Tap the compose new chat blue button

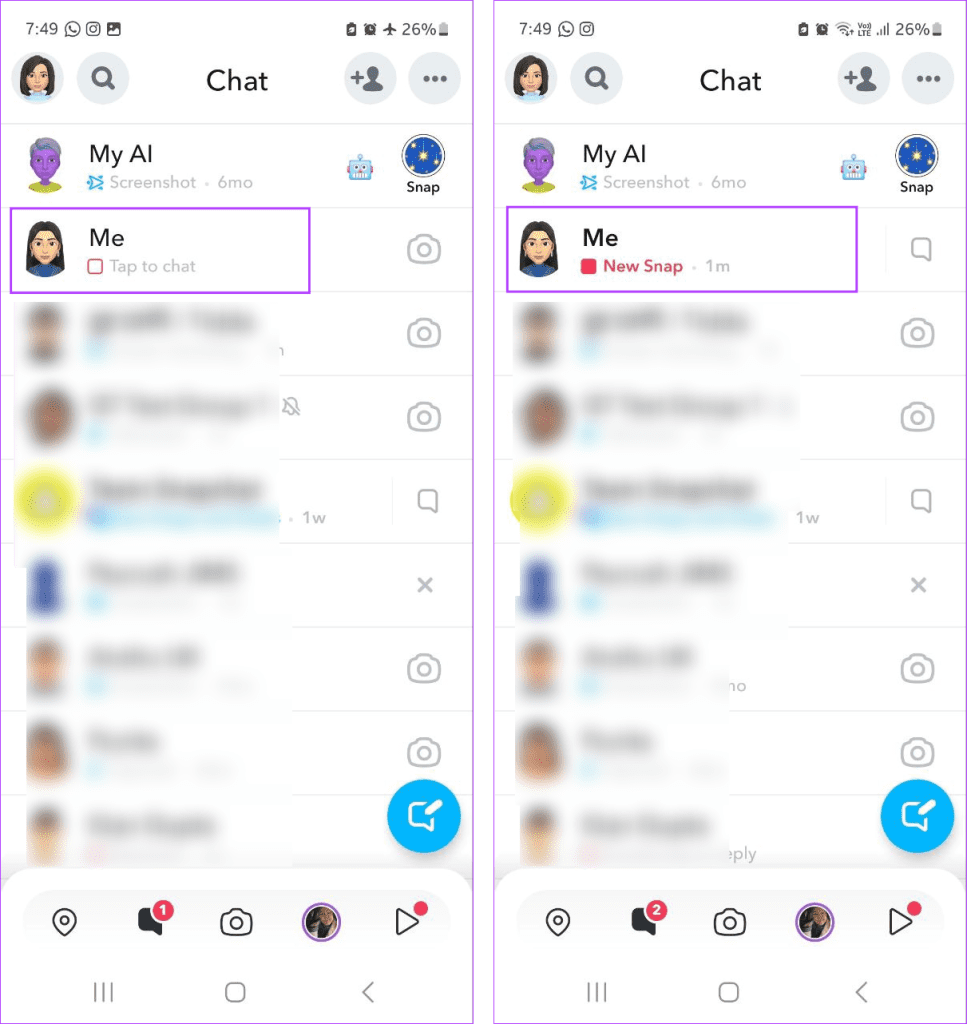click(x=424, y=816)
